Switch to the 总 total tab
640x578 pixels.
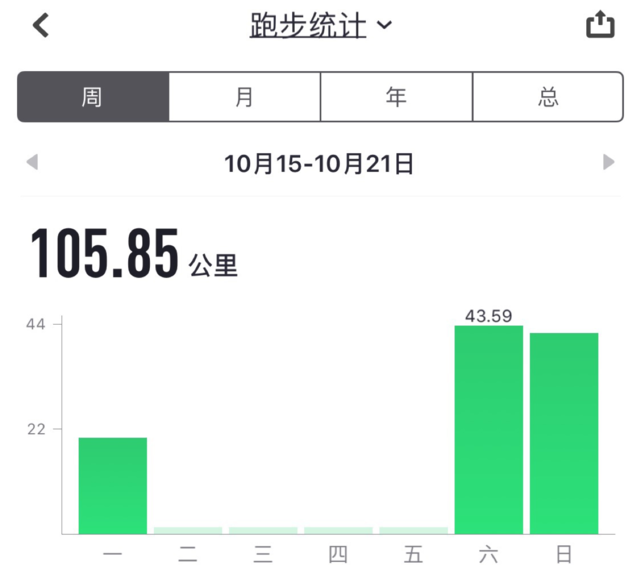[x=547, y=97]
